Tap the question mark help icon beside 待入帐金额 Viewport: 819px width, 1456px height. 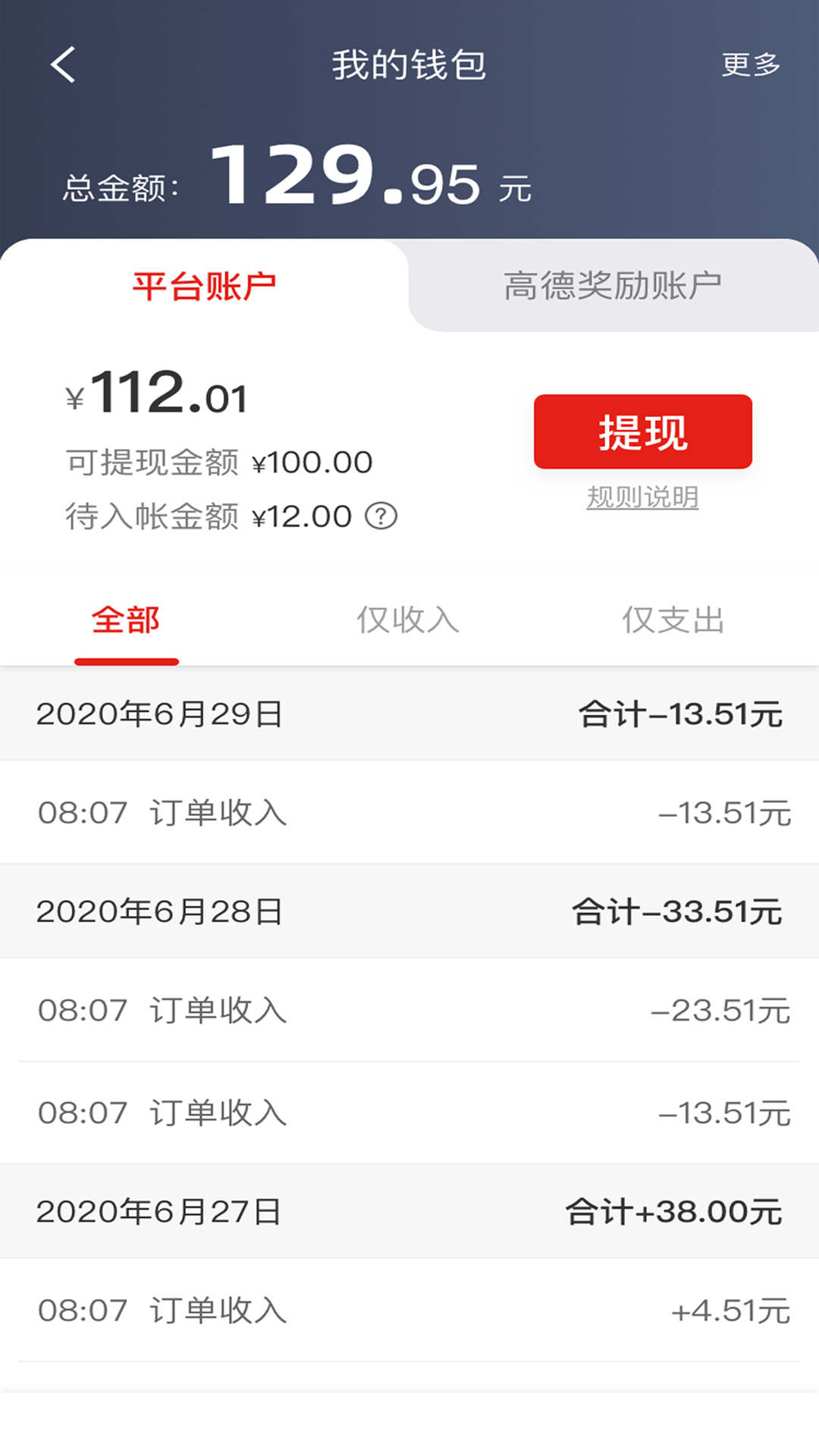click(x=381, y=516)
